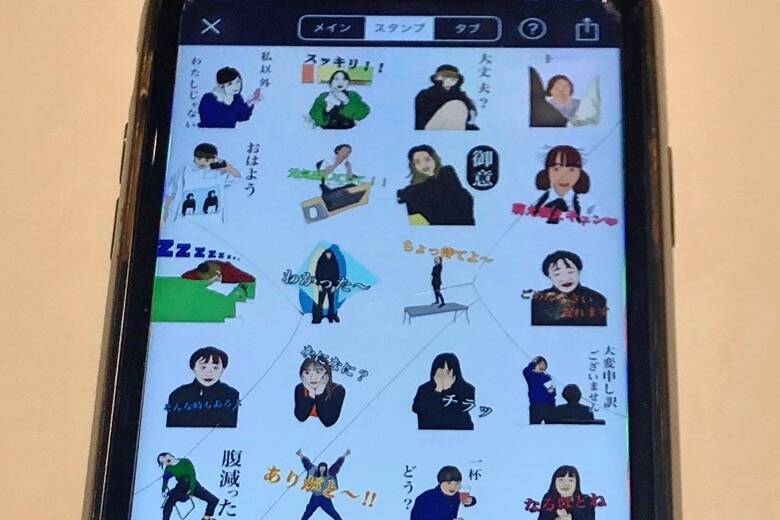This screenshot has width=780, height=520.
Task: Close the sticker preview with X
Action: pyautogui.click(x=210, y=27)
